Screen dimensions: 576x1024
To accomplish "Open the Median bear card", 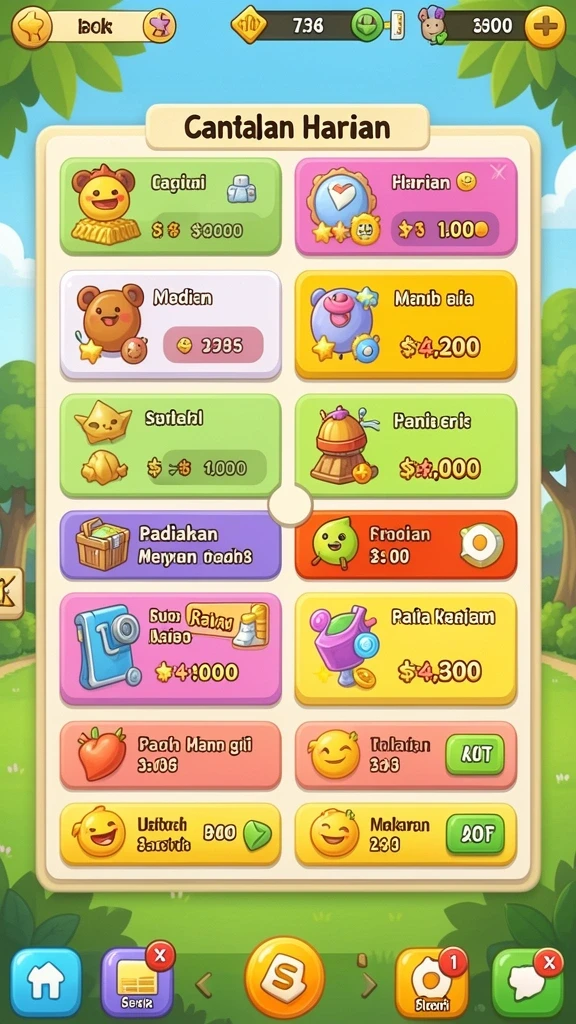I will 170,325.
